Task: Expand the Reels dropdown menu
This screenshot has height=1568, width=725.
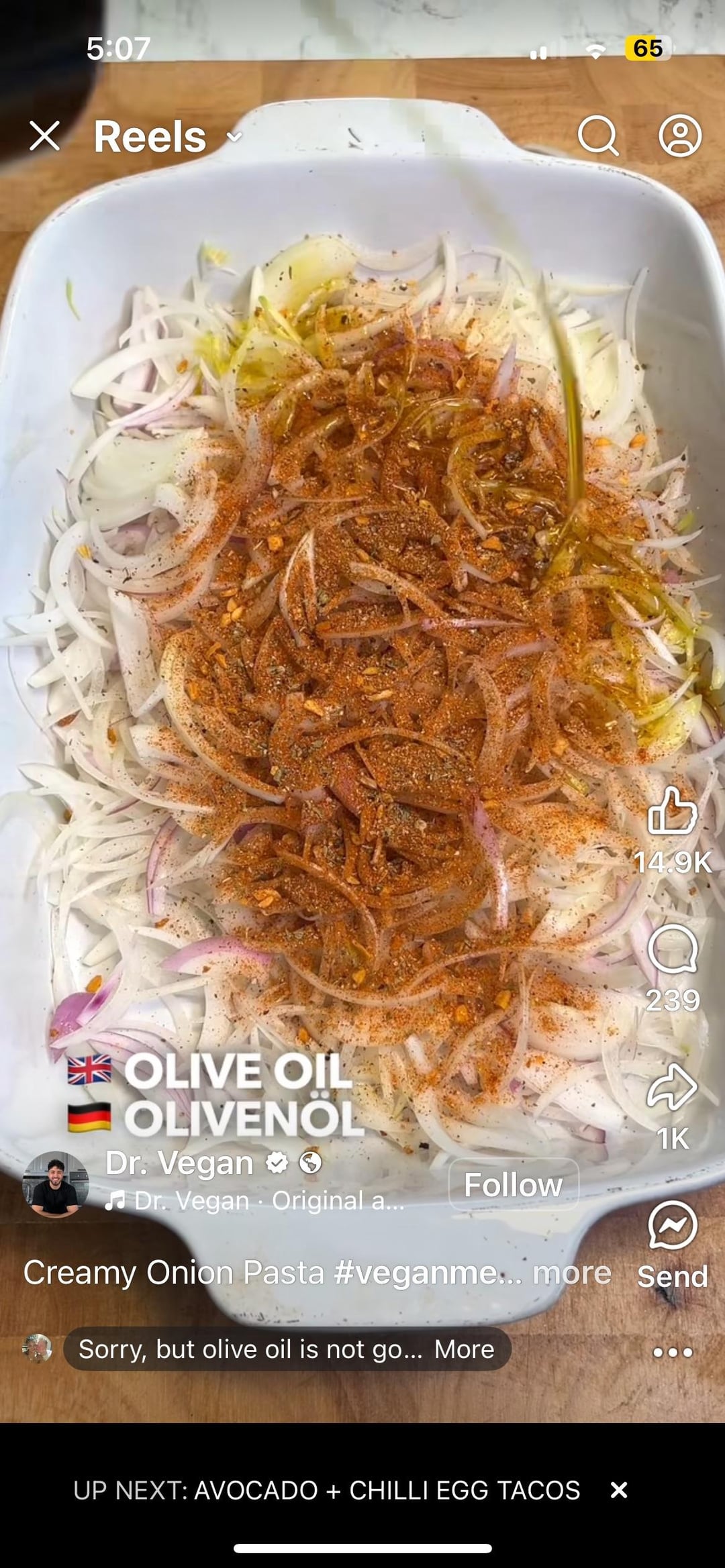Action: click(x=234, y=137)
